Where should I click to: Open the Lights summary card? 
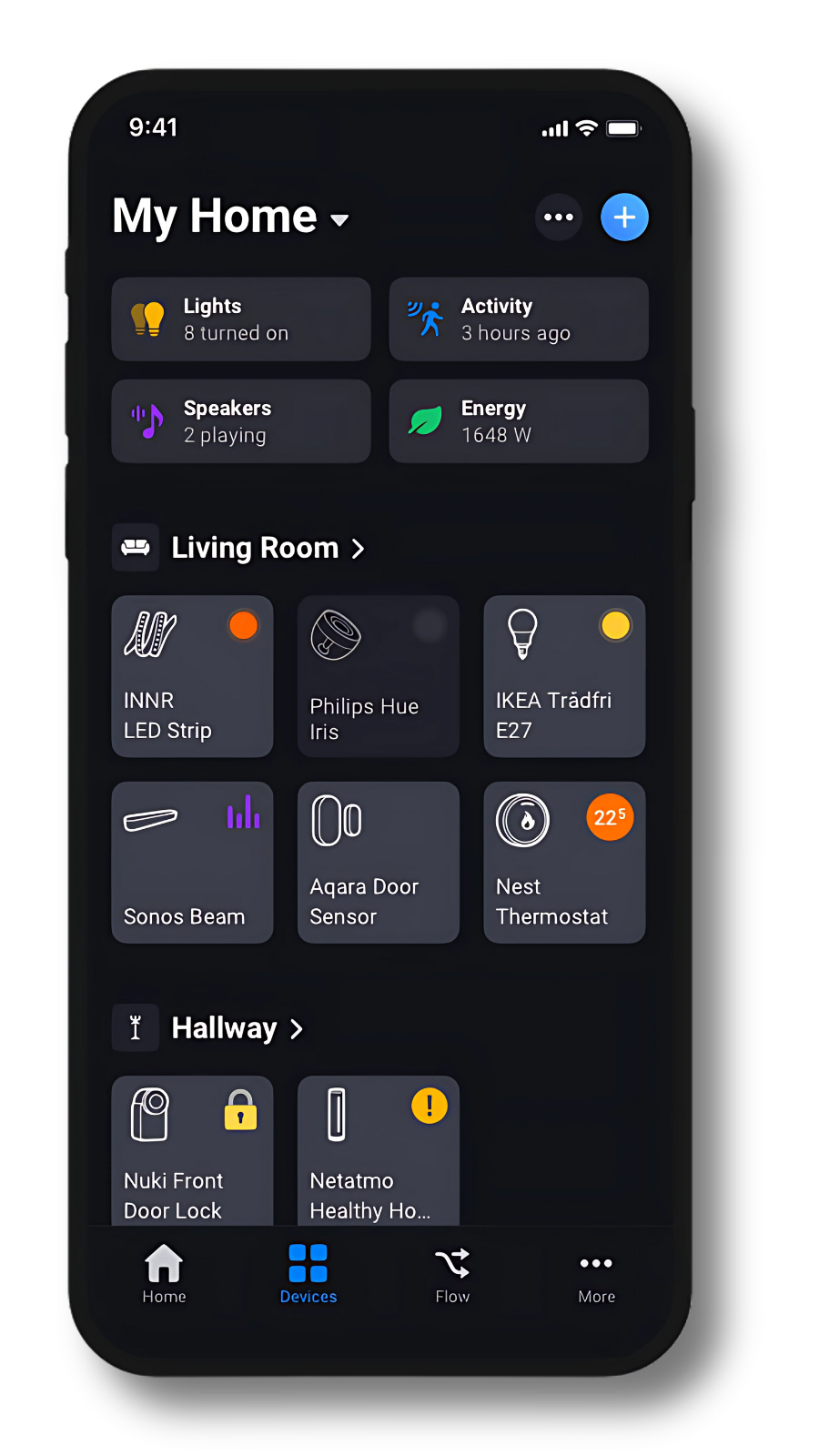pos(241,319)
